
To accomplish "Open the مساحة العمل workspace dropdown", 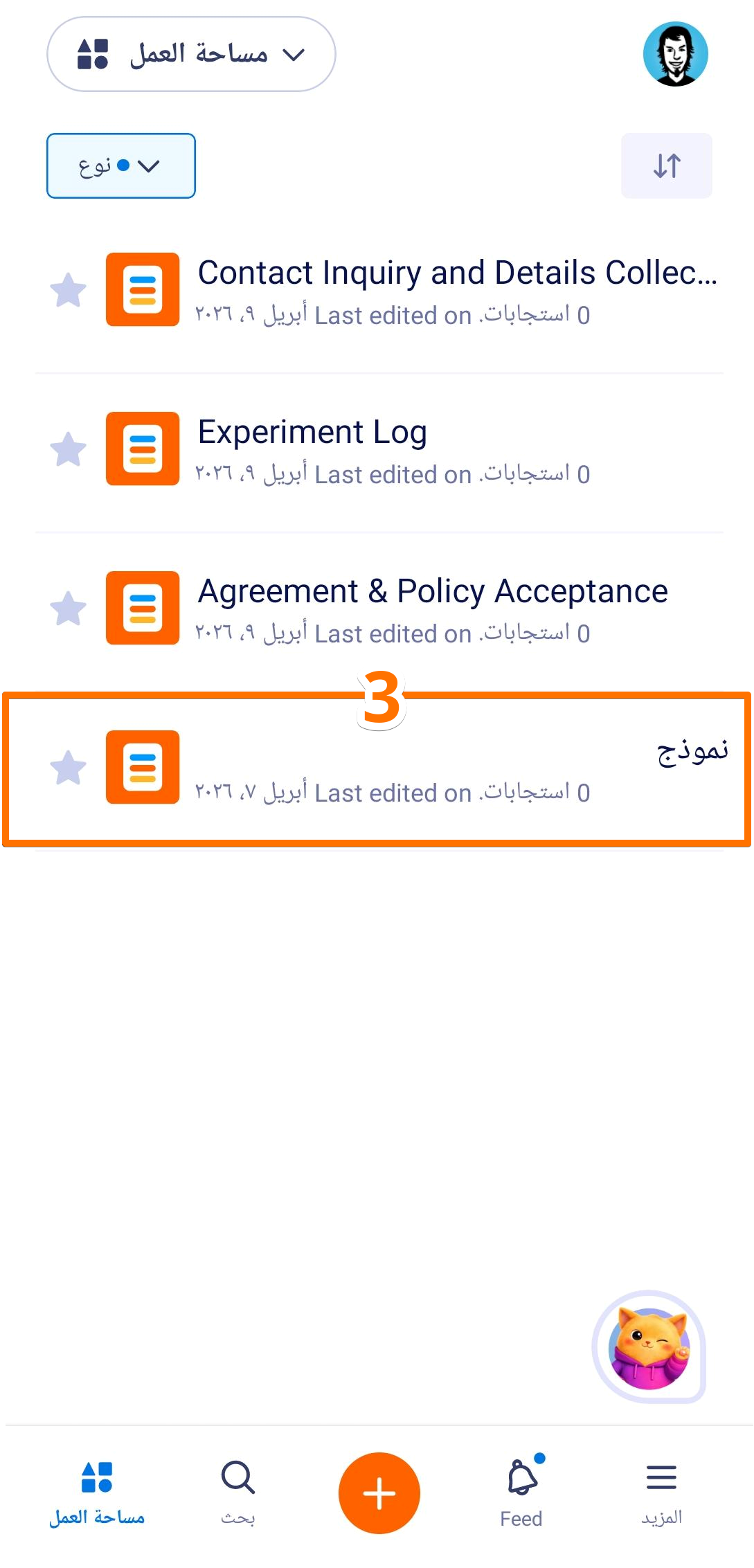I will (x=191, y=53).
